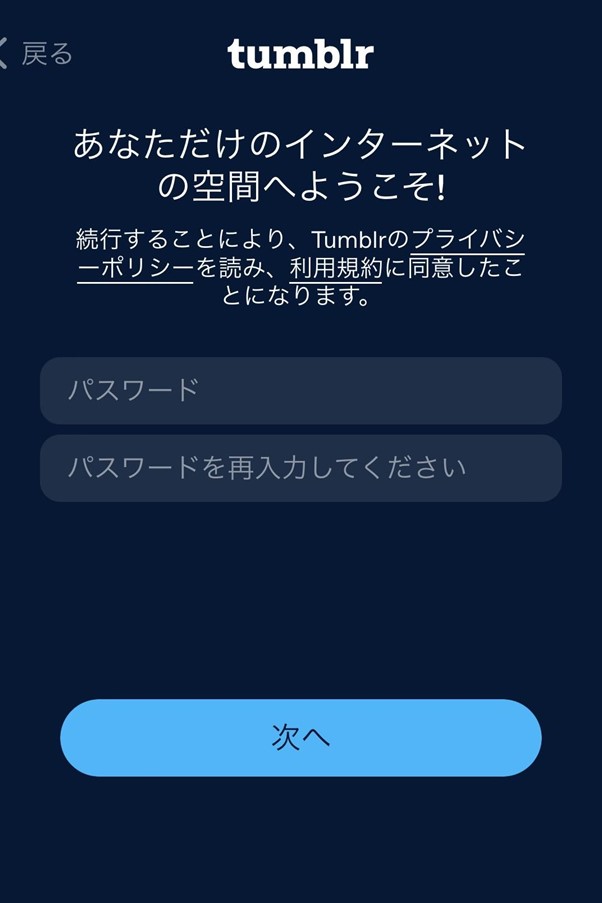Focus the パスワード field

click(x=300, y=390)
